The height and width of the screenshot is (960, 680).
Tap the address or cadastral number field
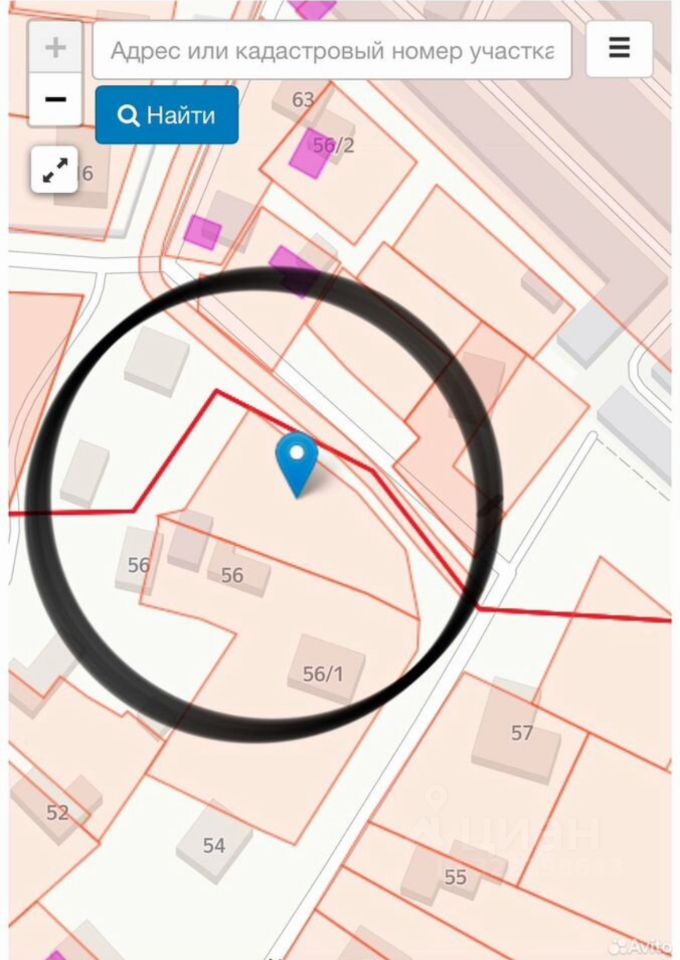[331, 50]
